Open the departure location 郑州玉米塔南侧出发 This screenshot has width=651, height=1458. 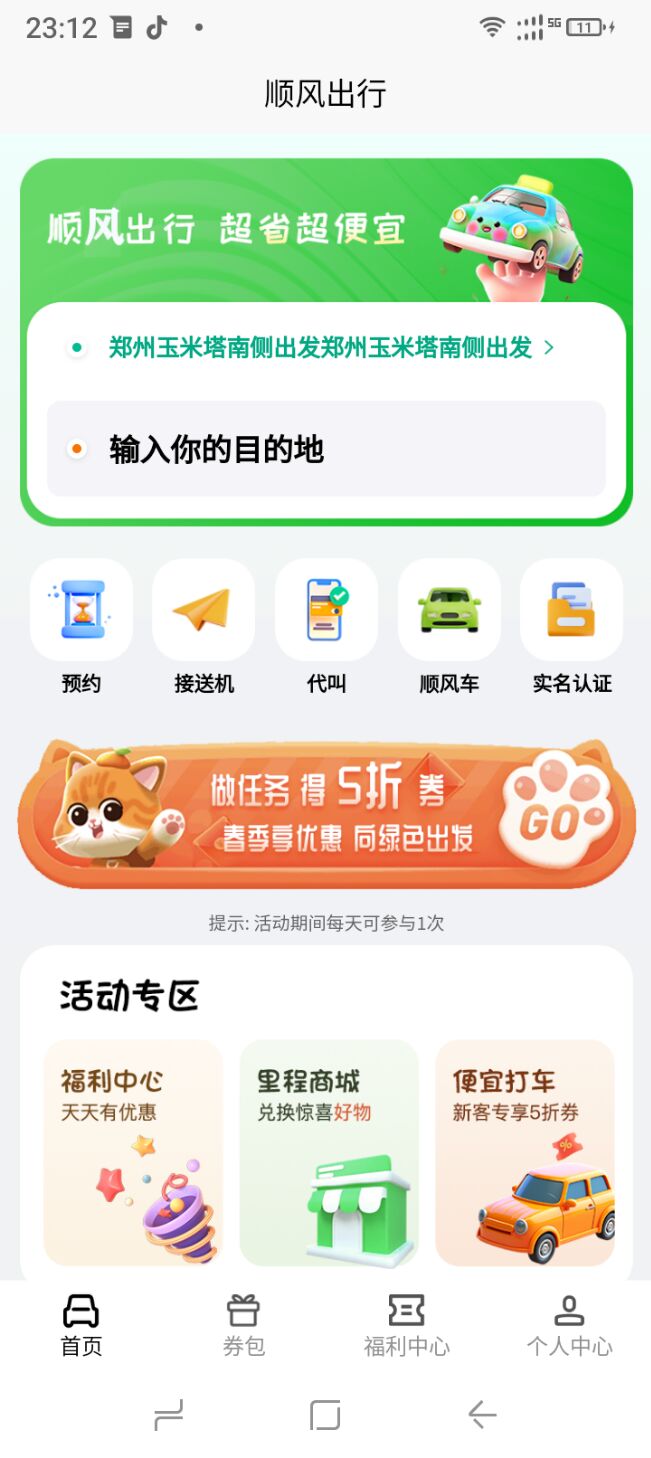pos(320,348)
